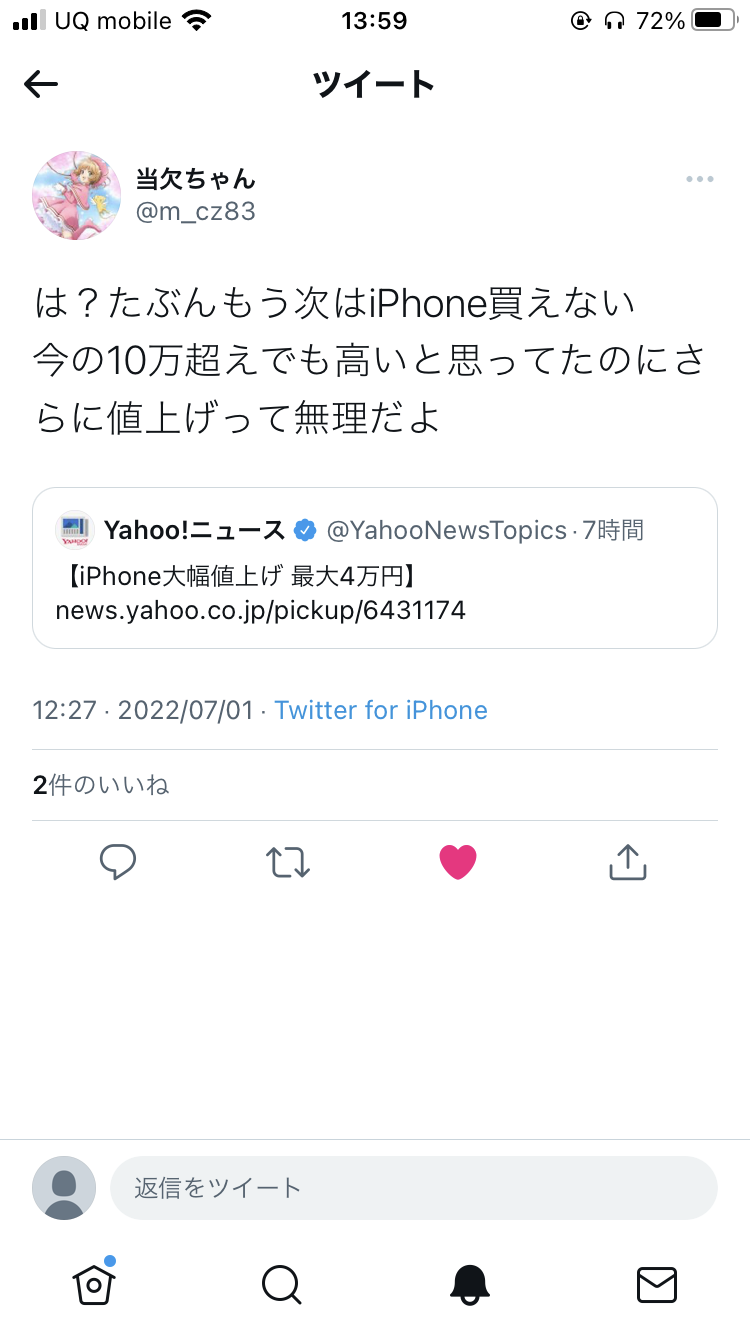The image size is (750, 1334).
Task: Open 当欠ちゃん's profile picture
Action: 76,196
